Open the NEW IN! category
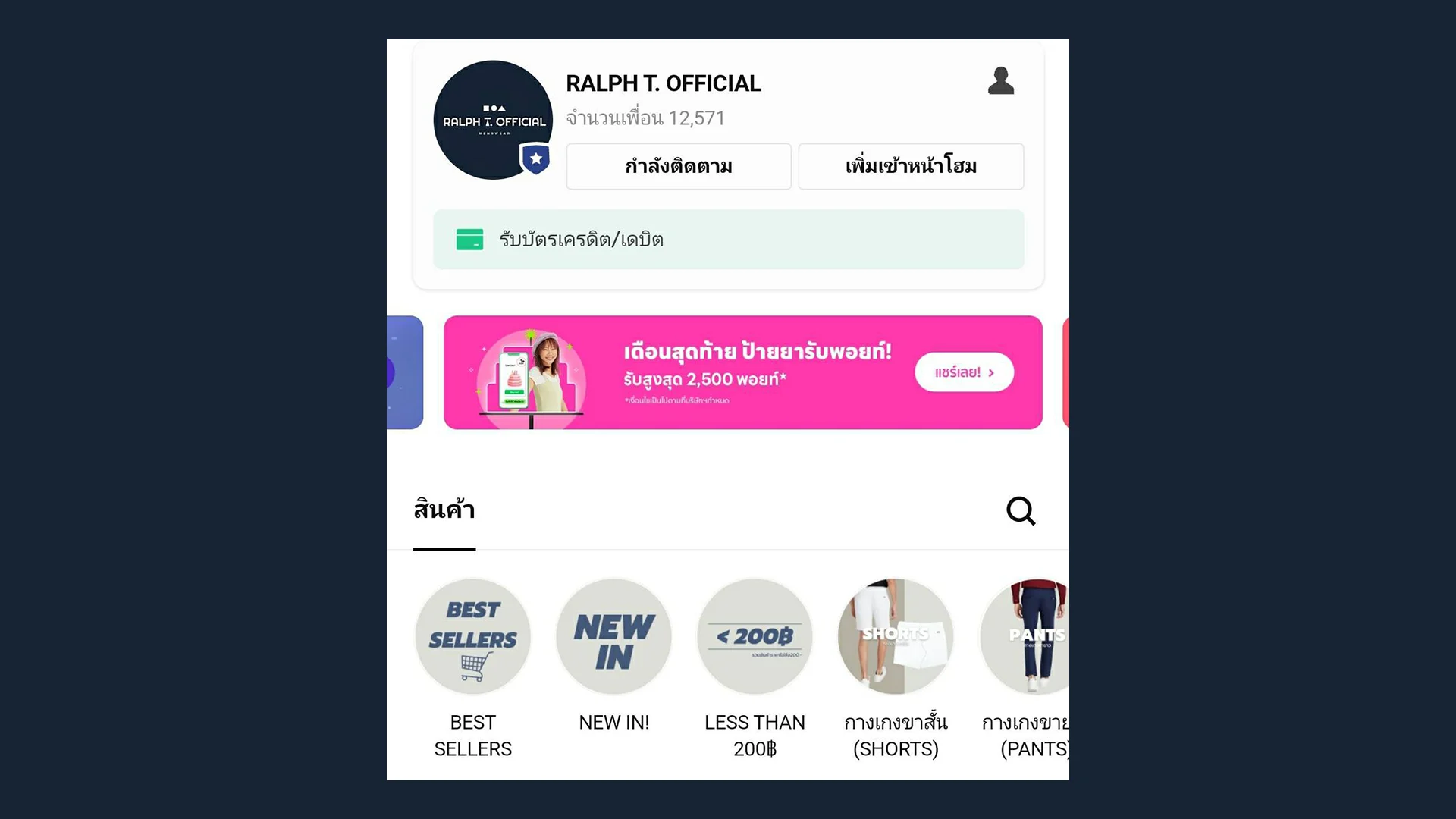The height and width of the screenshot is (819, 1456). point(613,637)
